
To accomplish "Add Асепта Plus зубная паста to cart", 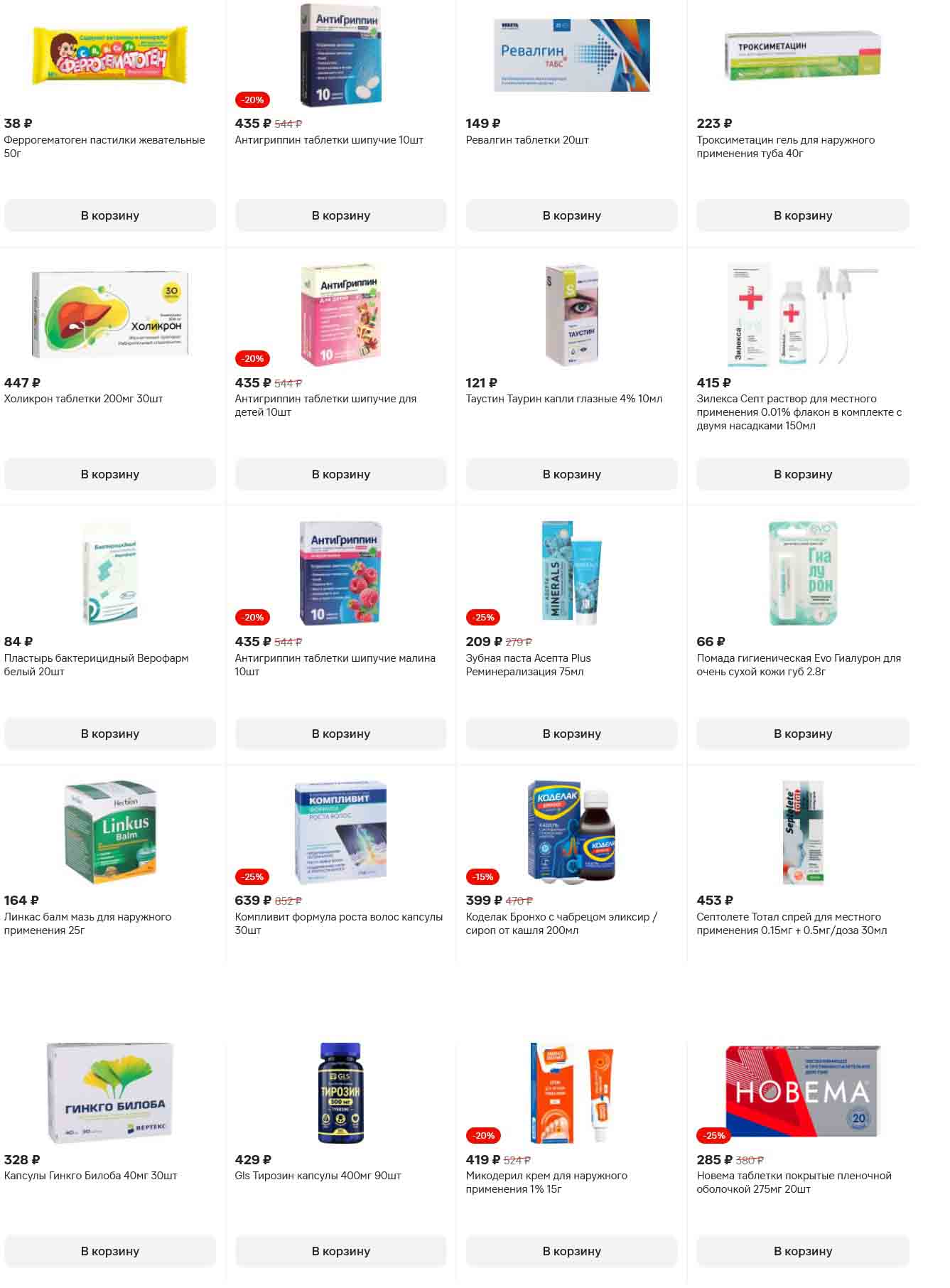I will tap(571, 734).
